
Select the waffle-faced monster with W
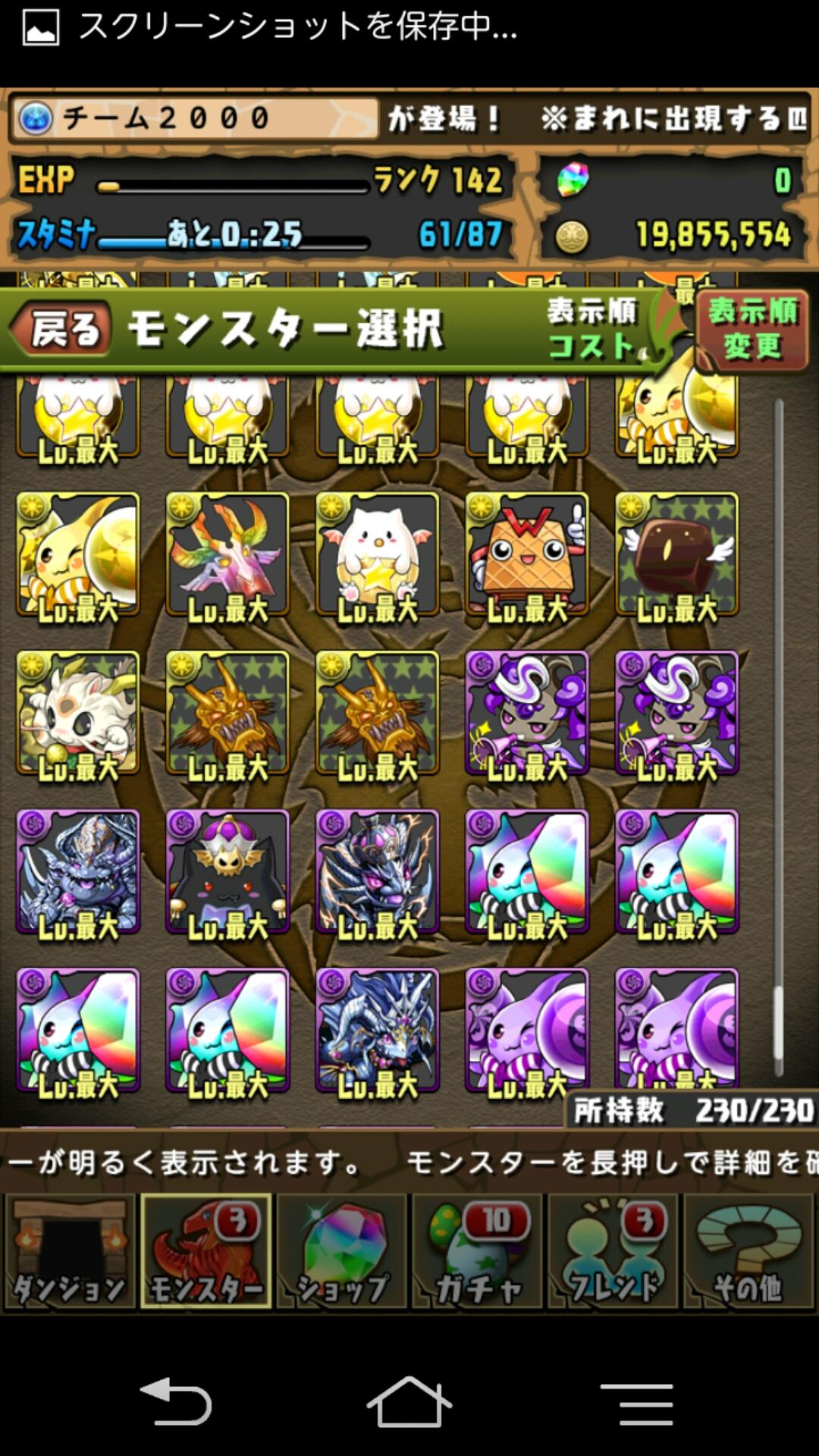pos(527,554)
